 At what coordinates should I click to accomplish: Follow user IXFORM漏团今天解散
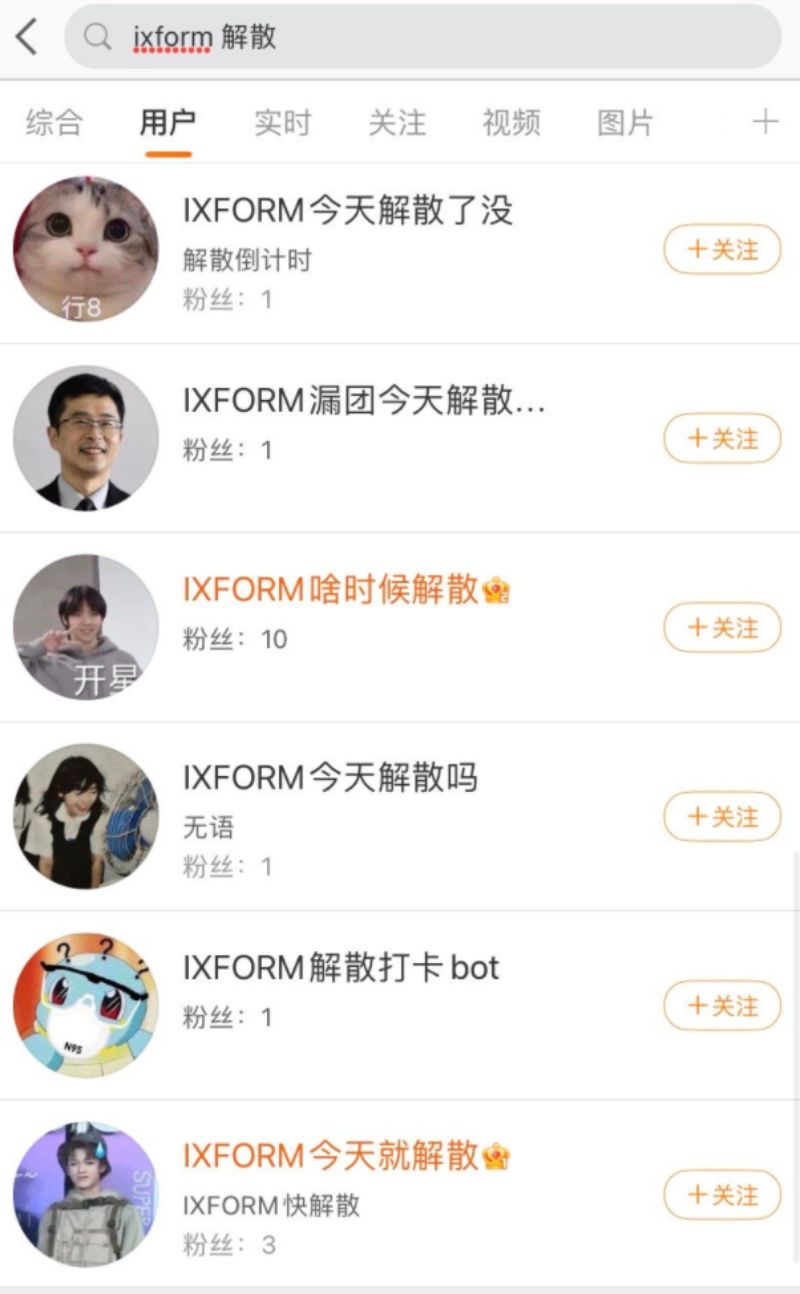pos(722,438)
